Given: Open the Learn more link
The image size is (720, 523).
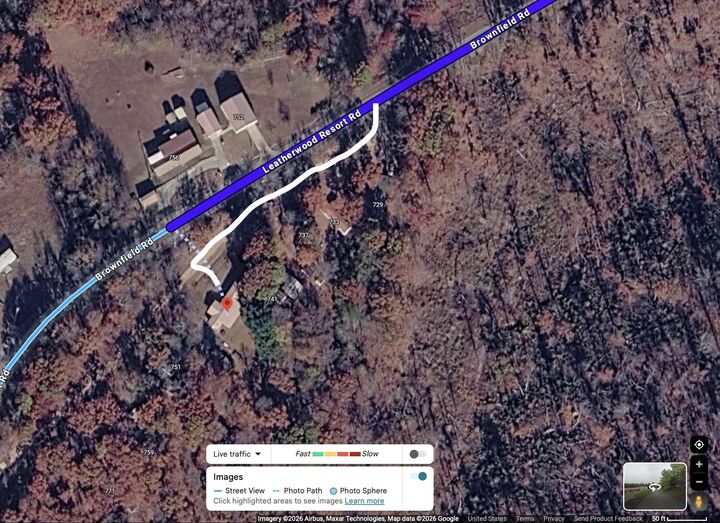Looking at the screenshot, I should [364, 501].
